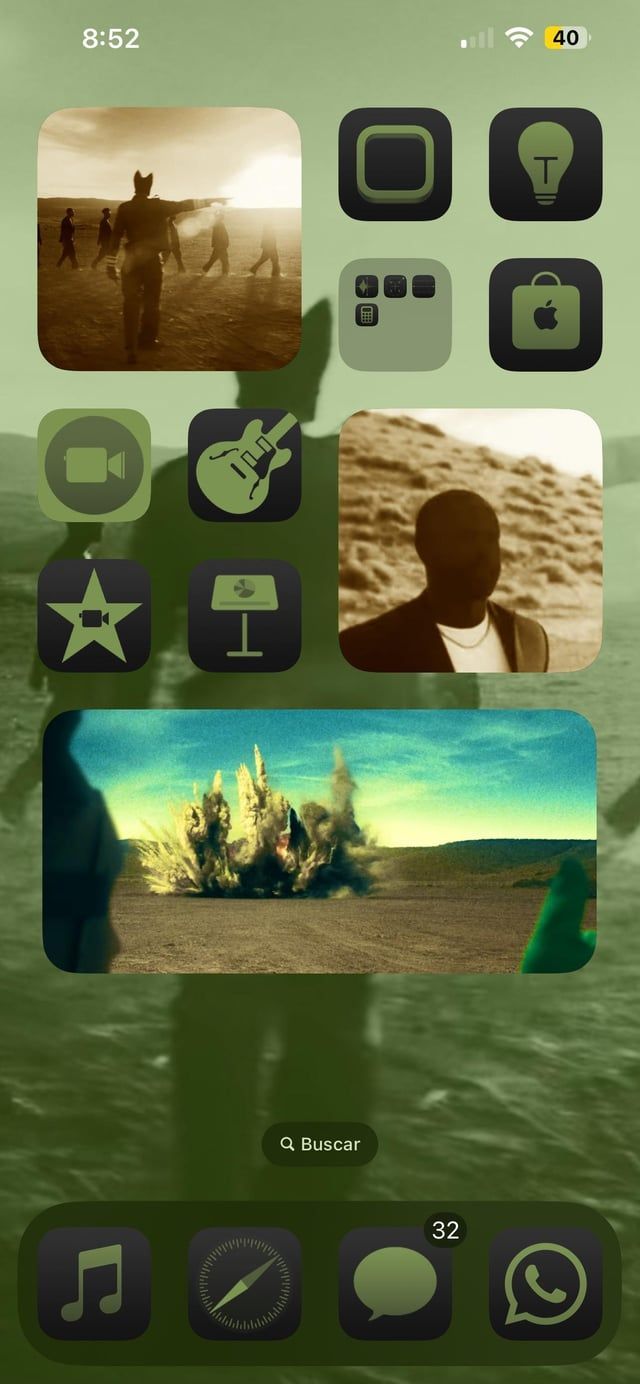Screen dimensions: 640x1384
Task: Open the lightbulb T app
Action: coord(545,164)
